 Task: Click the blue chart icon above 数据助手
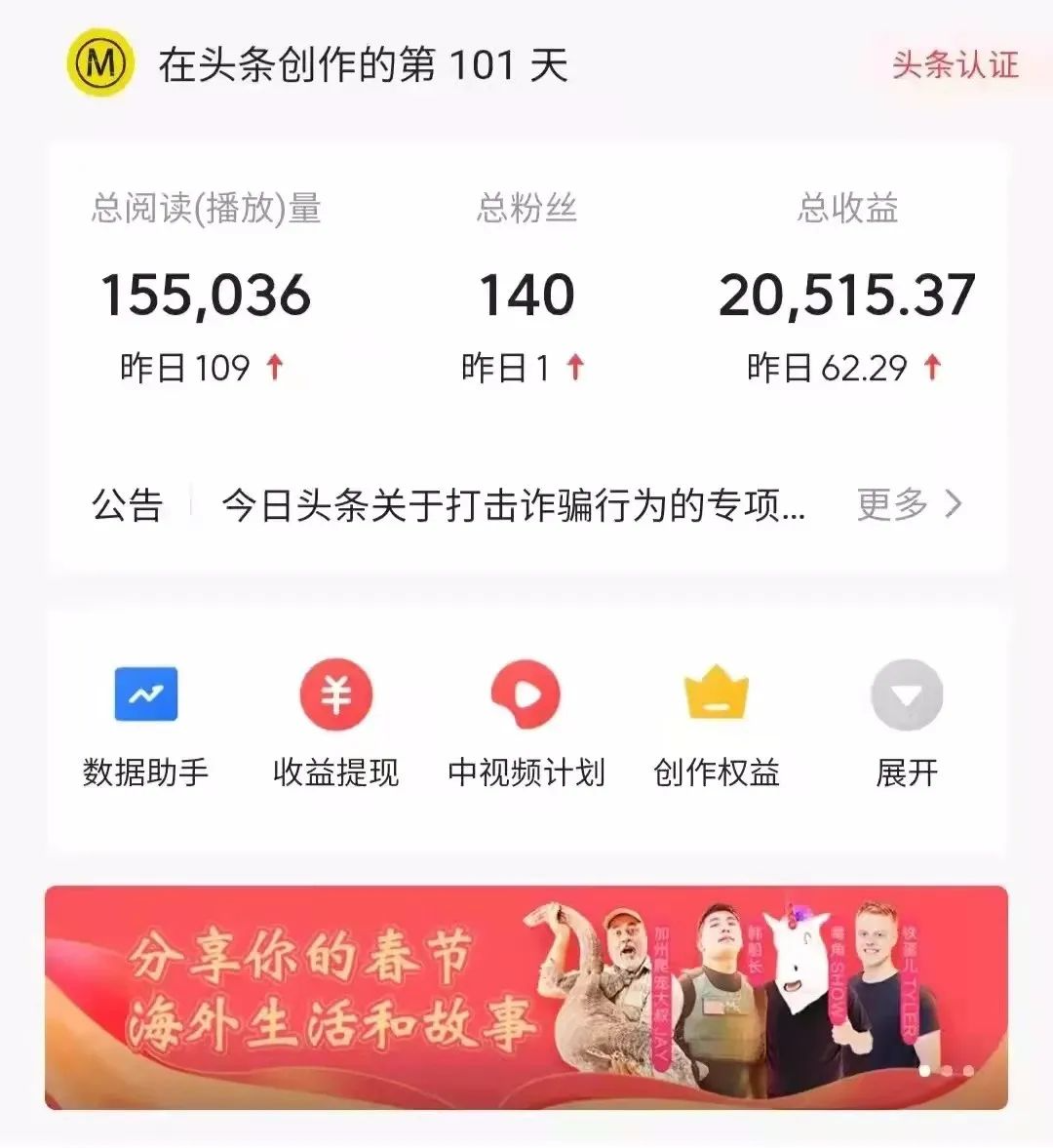pos(145,695)
